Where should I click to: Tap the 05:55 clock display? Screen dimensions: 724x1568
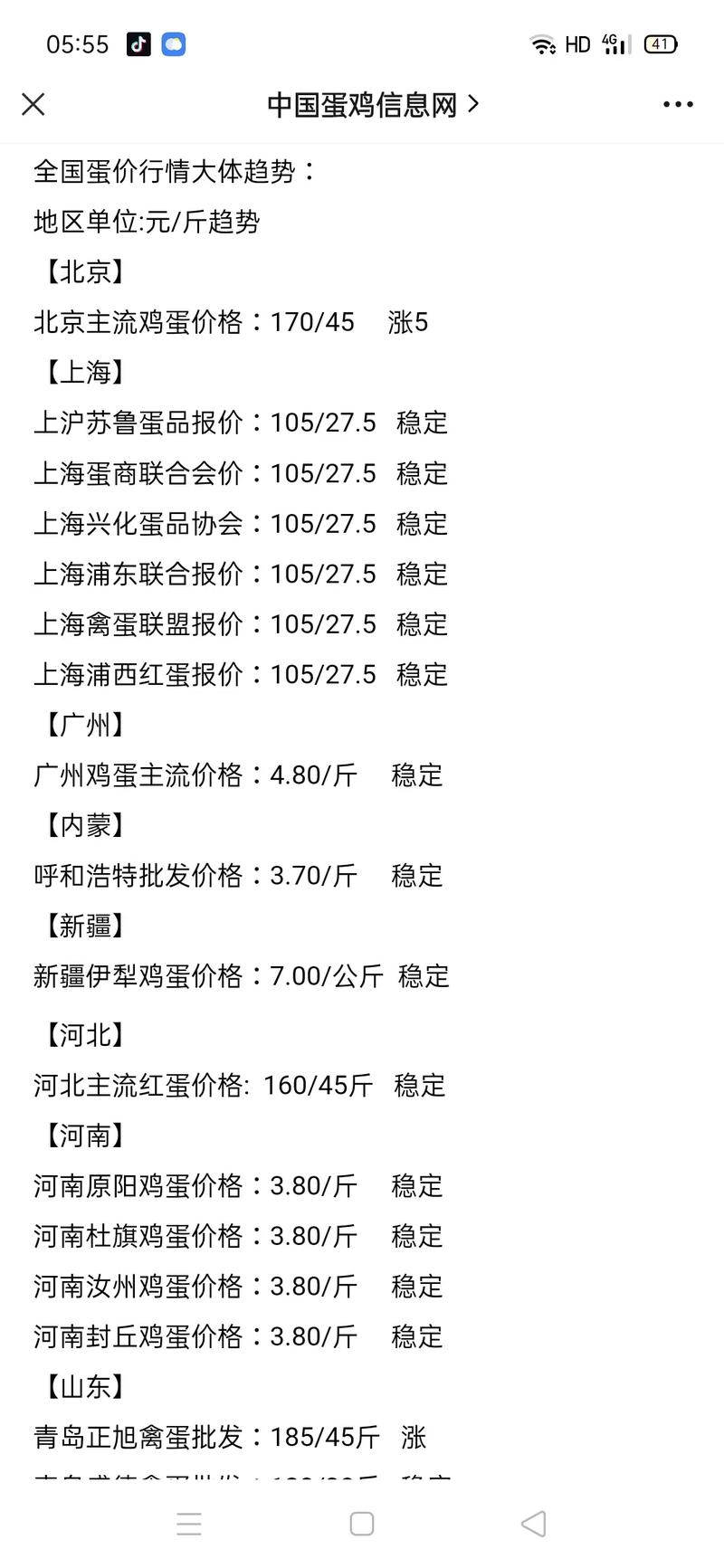click(77, 43)
